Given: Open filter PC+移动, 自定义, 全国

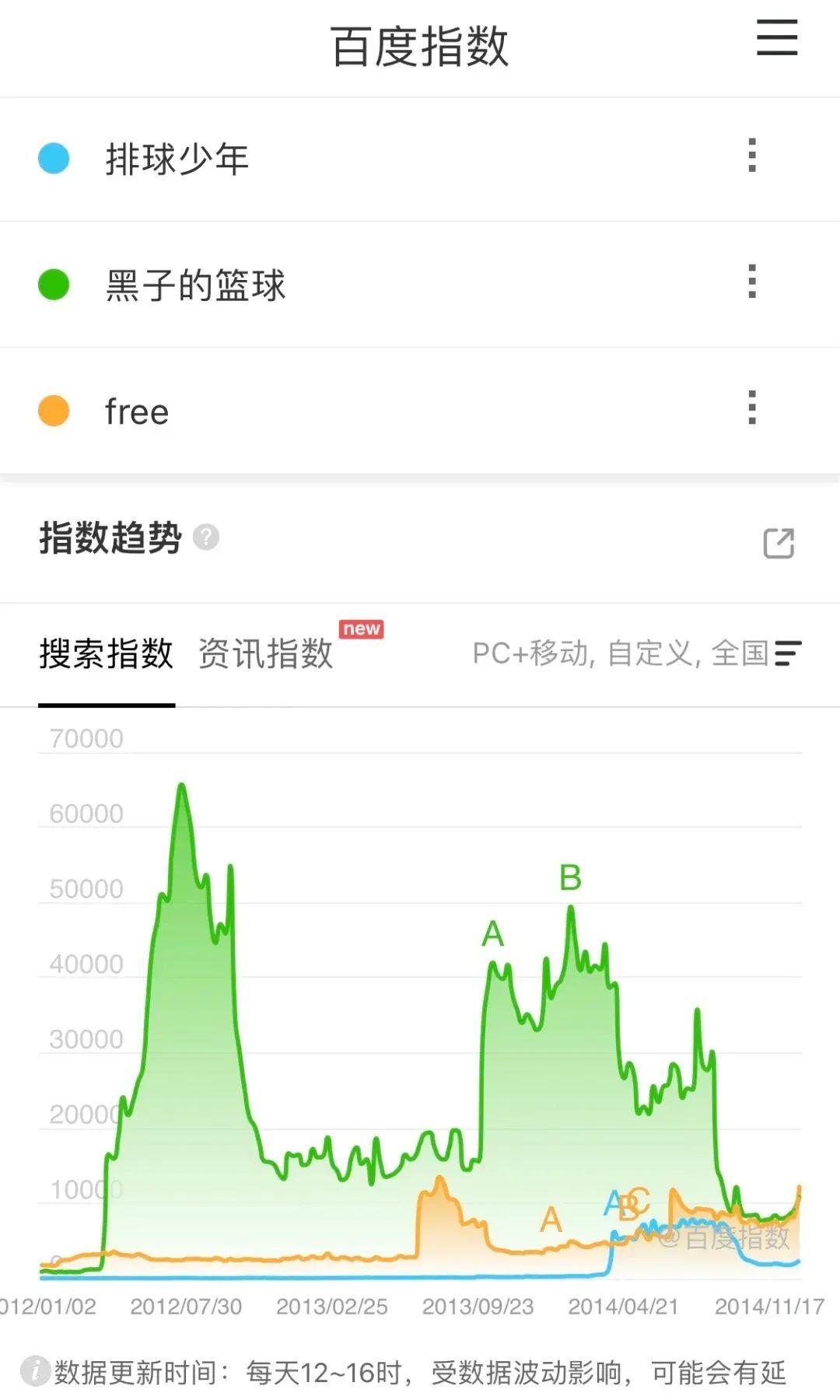Looking at the screenshot, I should point(636,653).
